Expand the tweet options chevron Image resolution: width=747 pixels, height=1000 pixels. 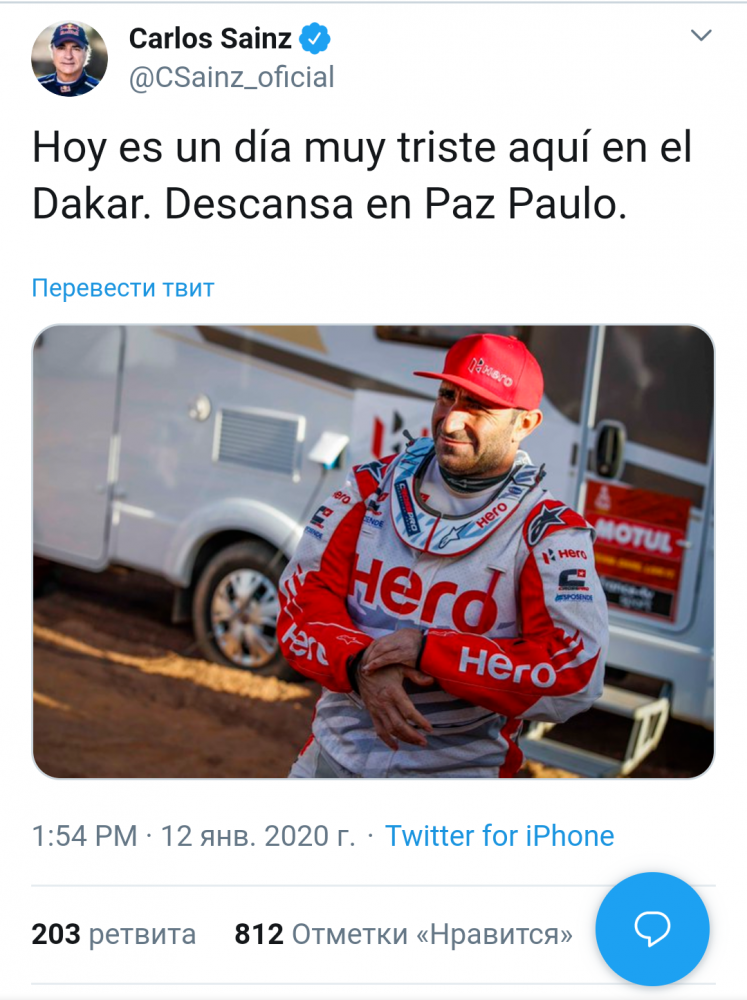701,37
